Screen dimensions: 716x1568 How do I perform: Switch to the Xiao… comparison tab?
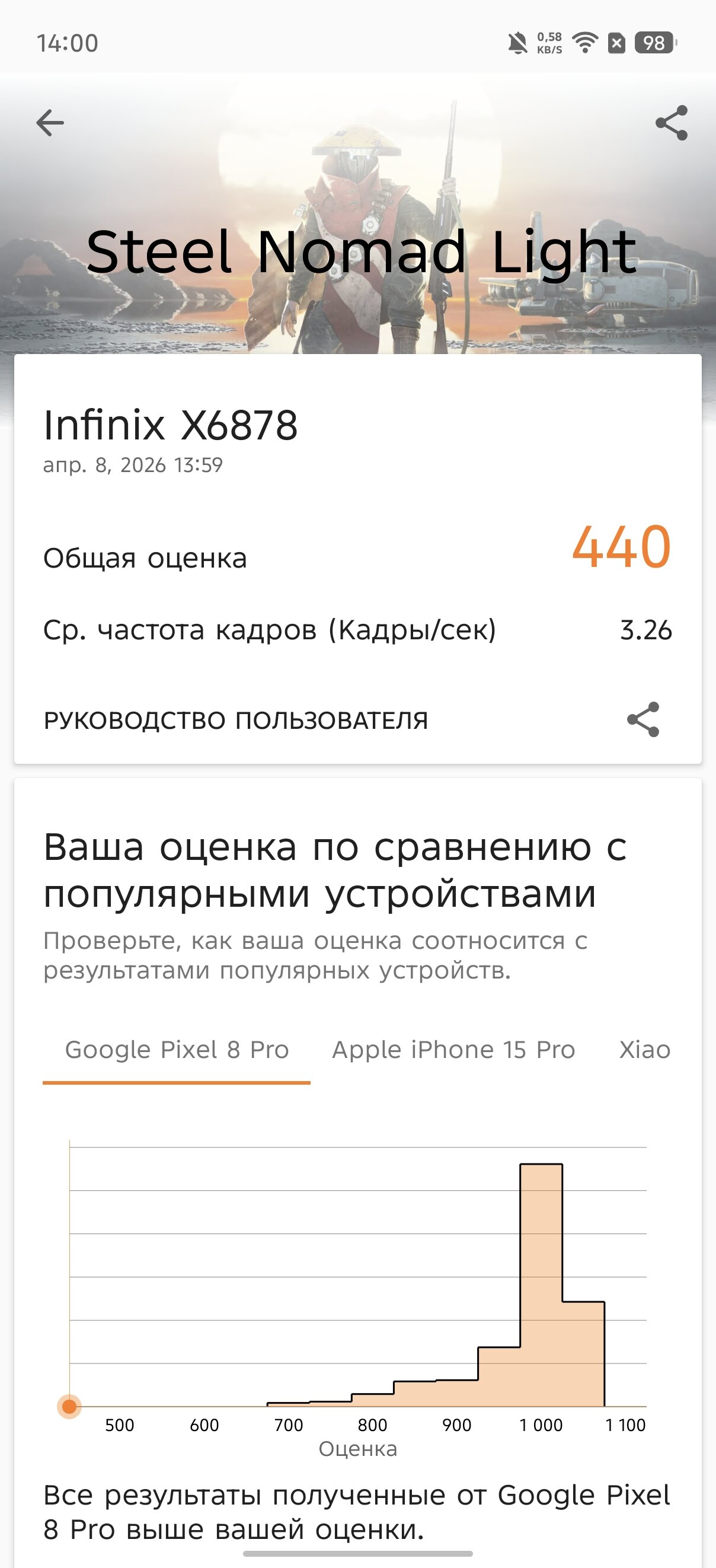(x=645, y=1050)
